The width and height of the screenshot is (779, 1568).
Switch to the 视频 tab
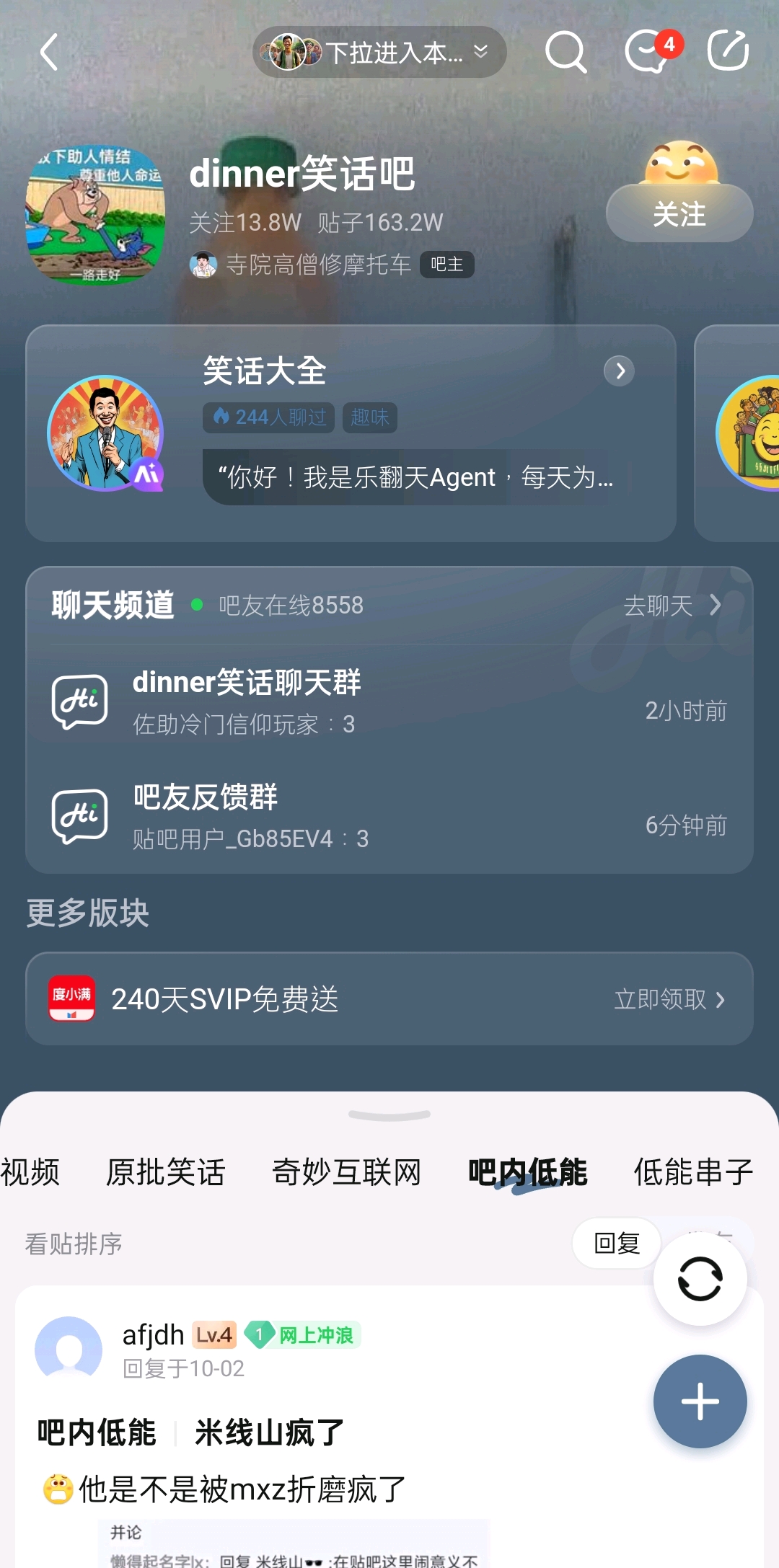pyautogui.click(x=30, y=1171)
